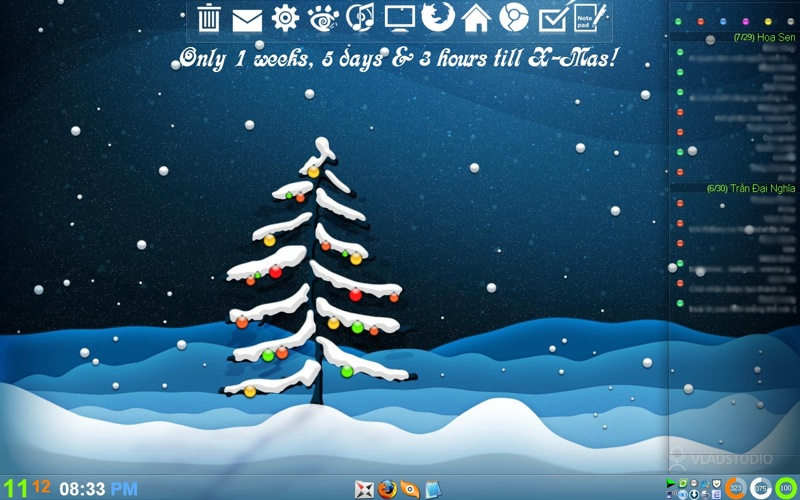The width and height of the screenshot is (800, 500).
Task: Open the recycle bin in the dock
Action: point(209,18)
